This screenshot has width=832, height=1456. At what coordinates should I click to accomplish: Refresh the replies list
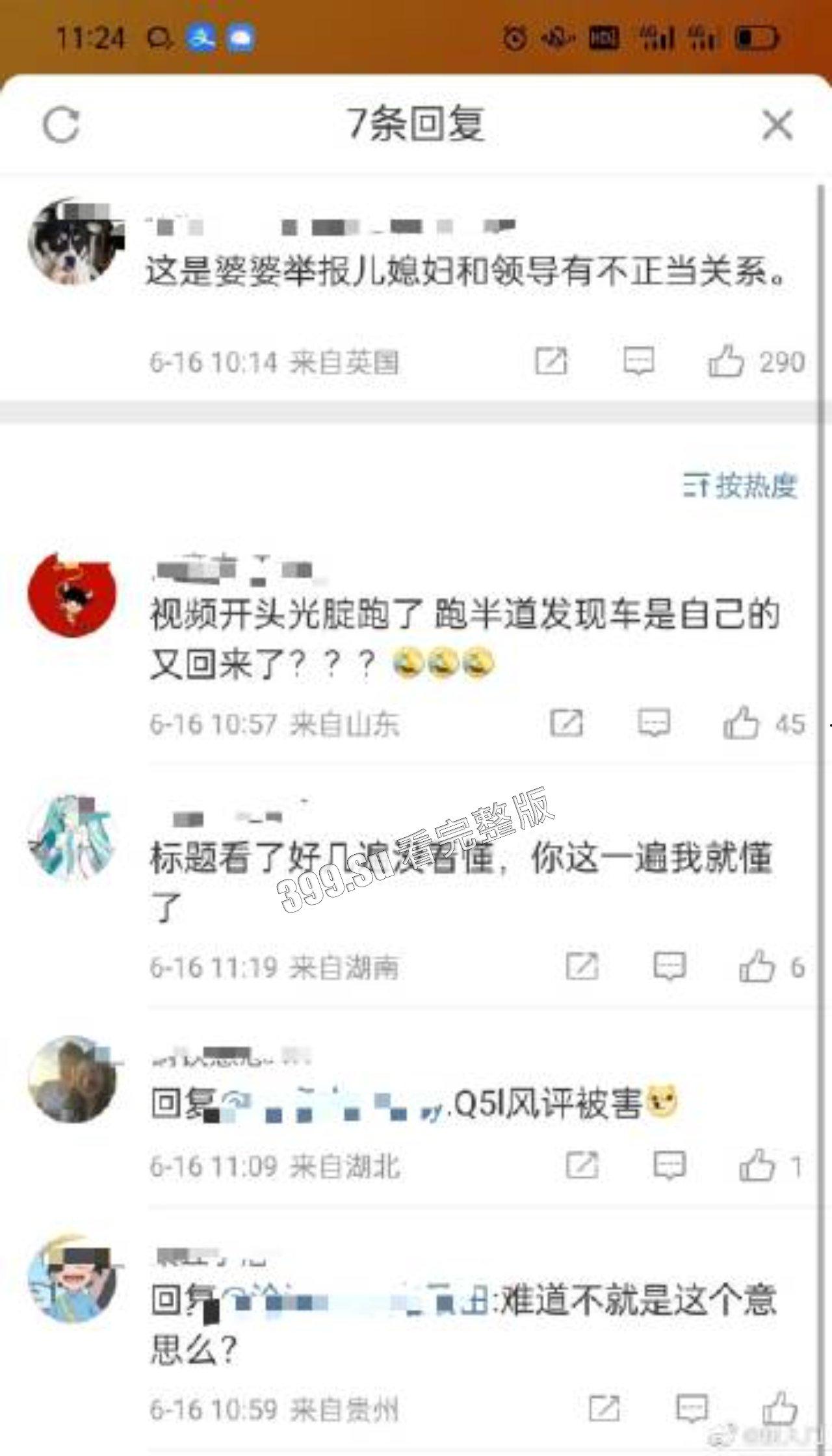(x=61, y=125)
